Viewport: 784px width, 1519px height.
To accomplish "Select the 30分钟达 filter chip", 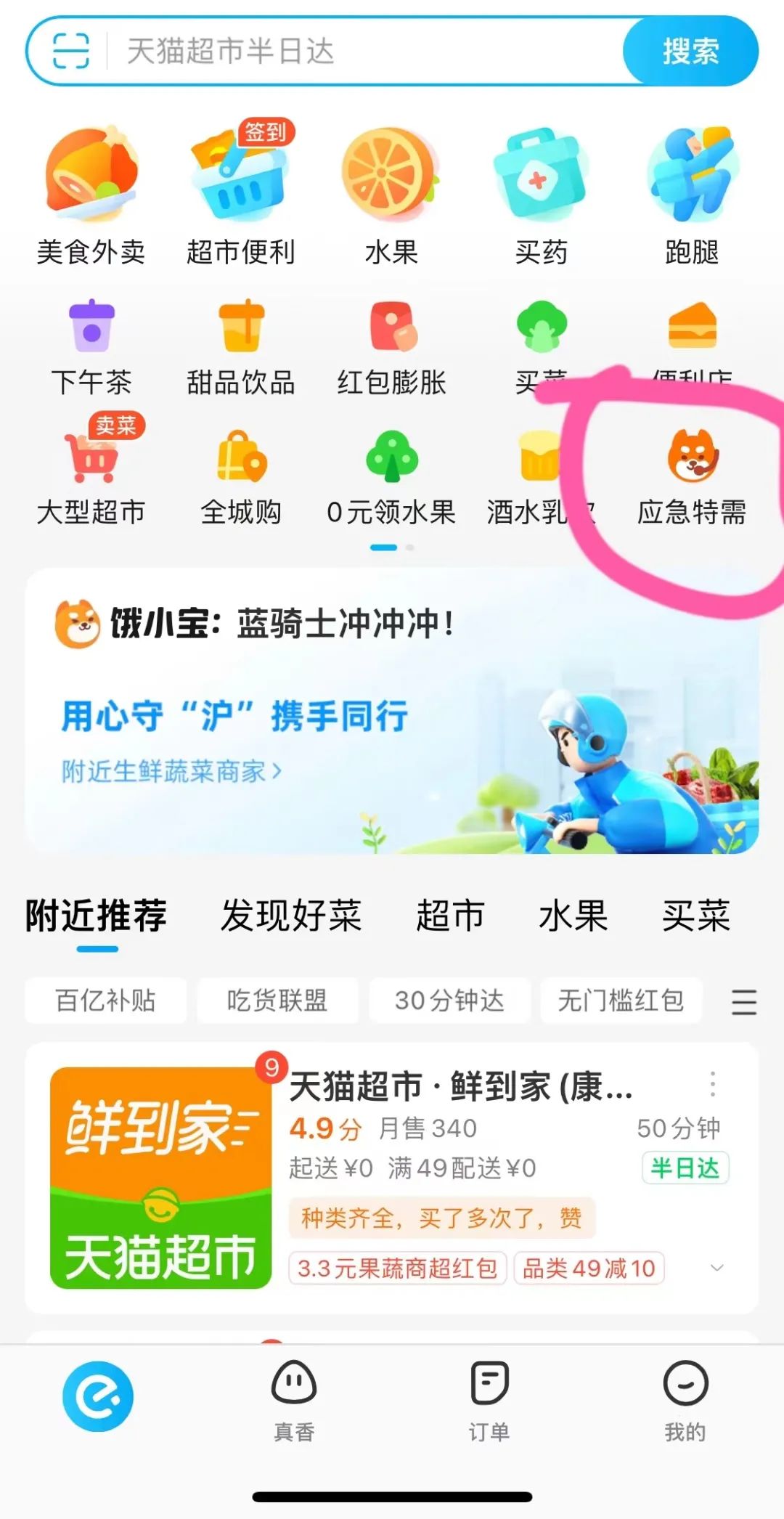I will coord(449,1001).
